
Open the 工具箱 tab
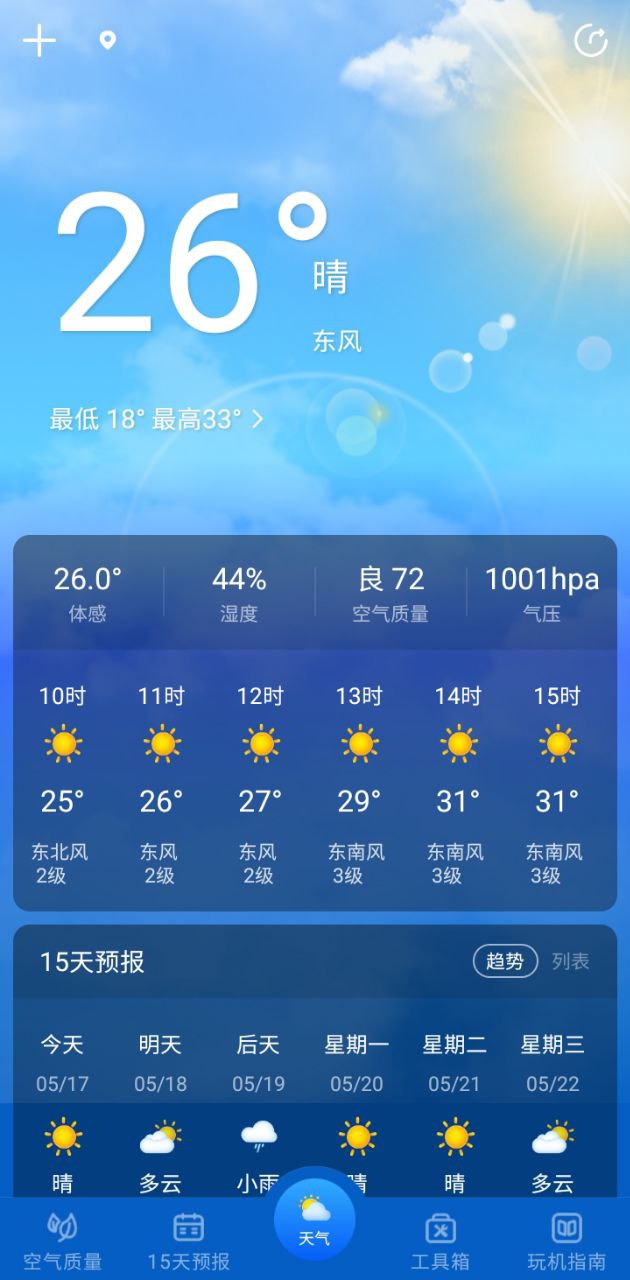coord(440,1240)
